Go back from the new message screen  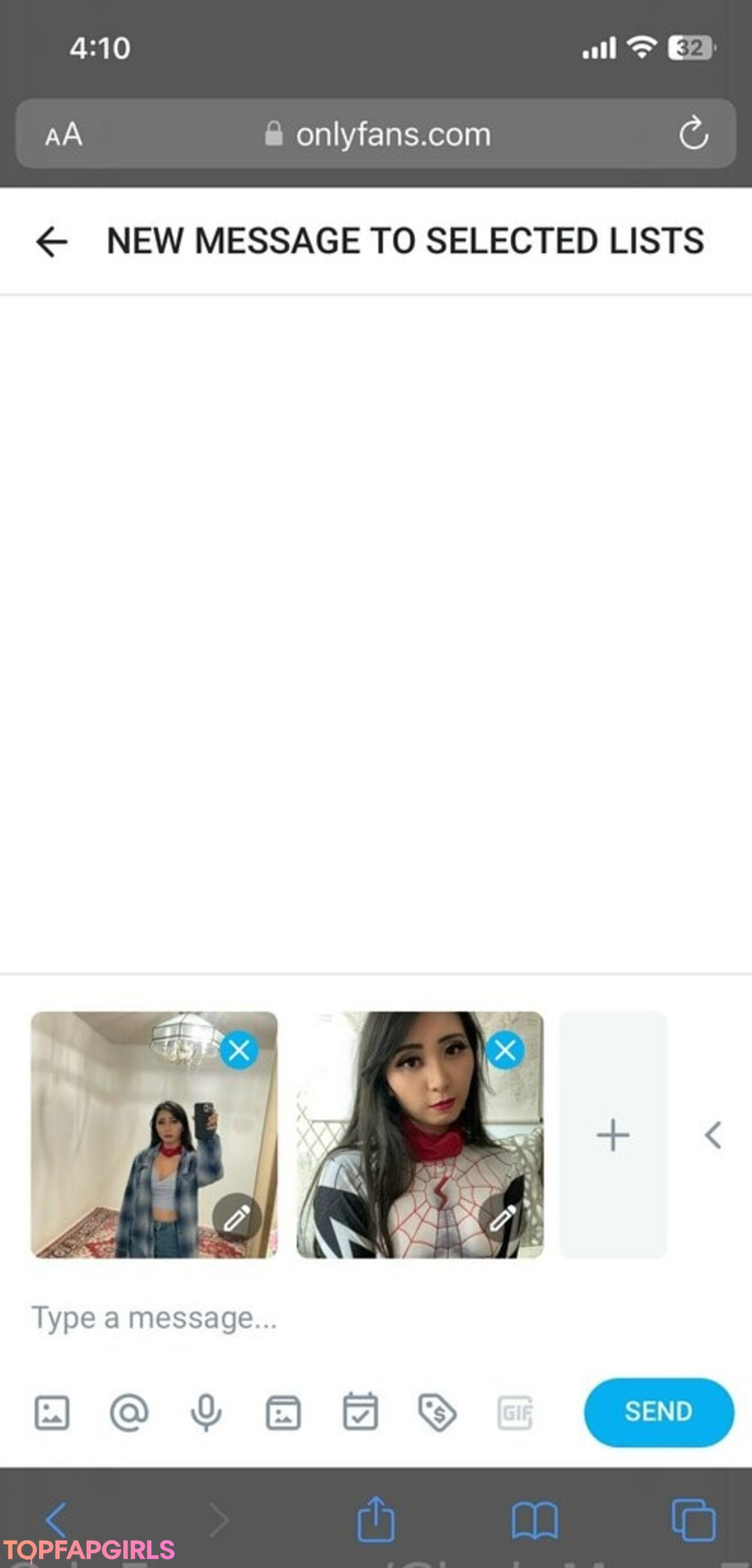click(x=52, y=242)
